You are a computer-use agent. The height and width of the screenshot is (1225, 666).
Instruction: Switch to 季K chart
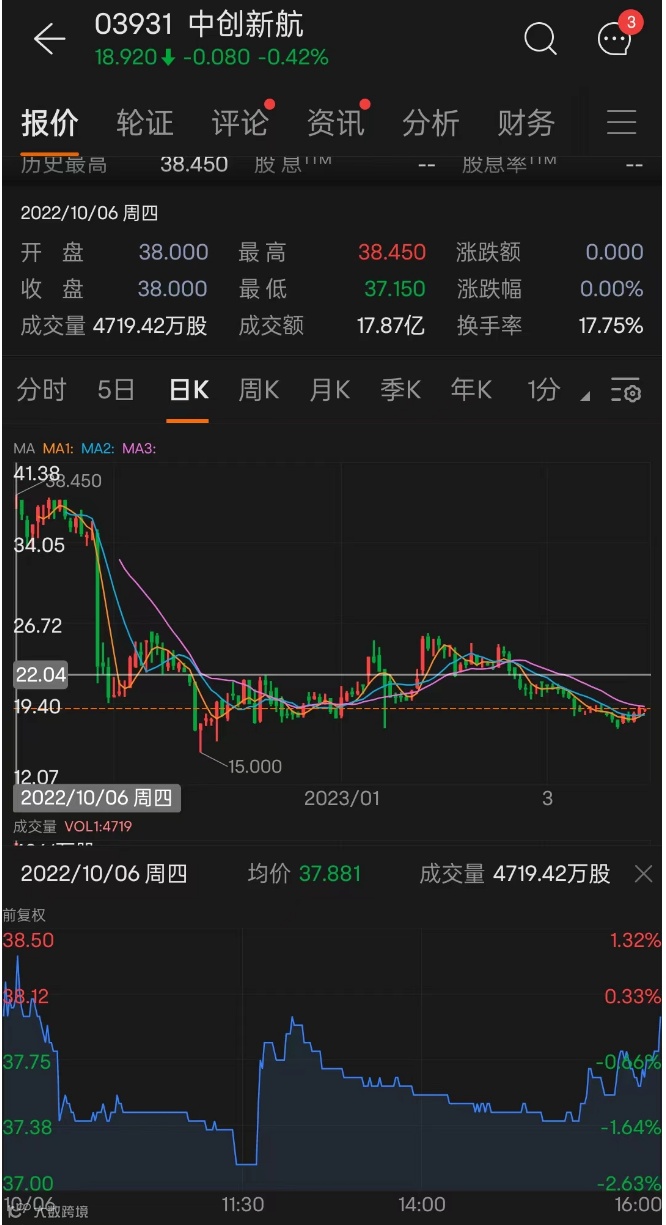tap(400, 390)
